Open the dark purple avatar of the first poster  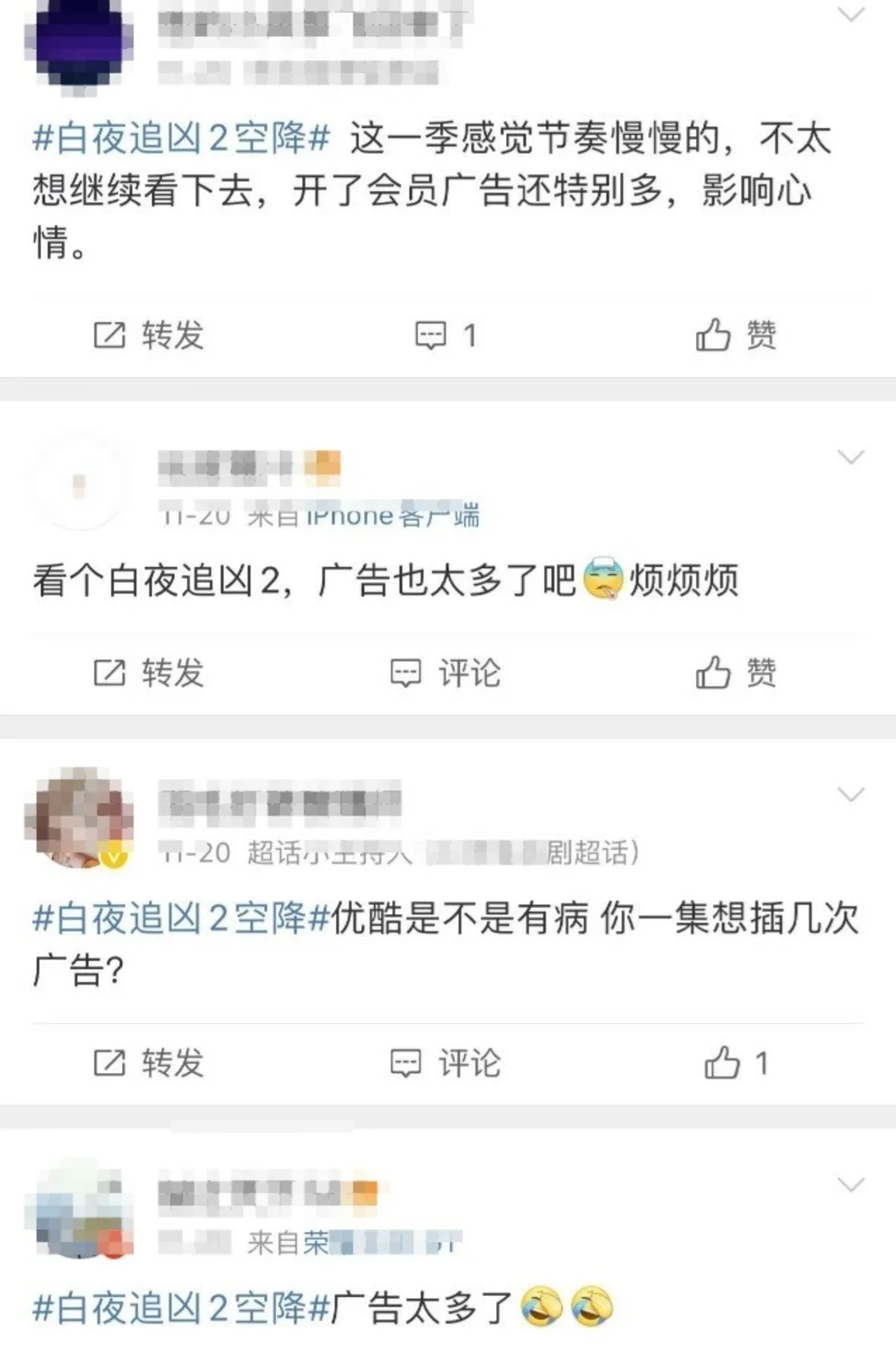pyautogui.click(x=78, y=41)
